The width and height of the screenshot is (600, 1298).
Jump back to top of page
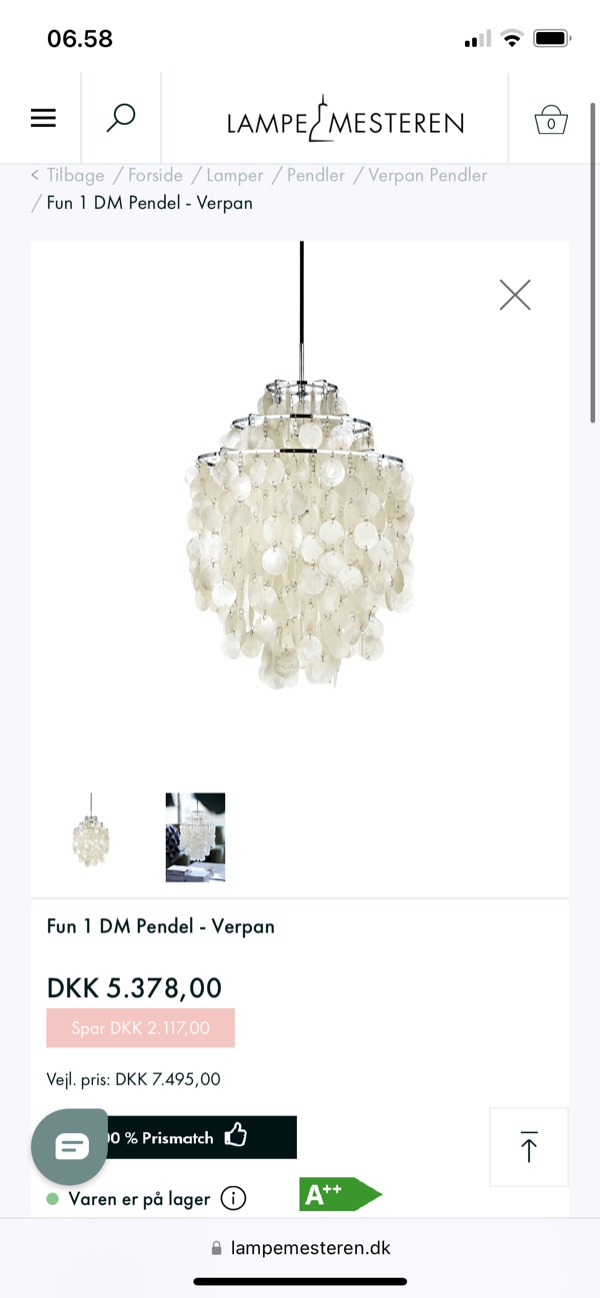(x=529, y=1146)
